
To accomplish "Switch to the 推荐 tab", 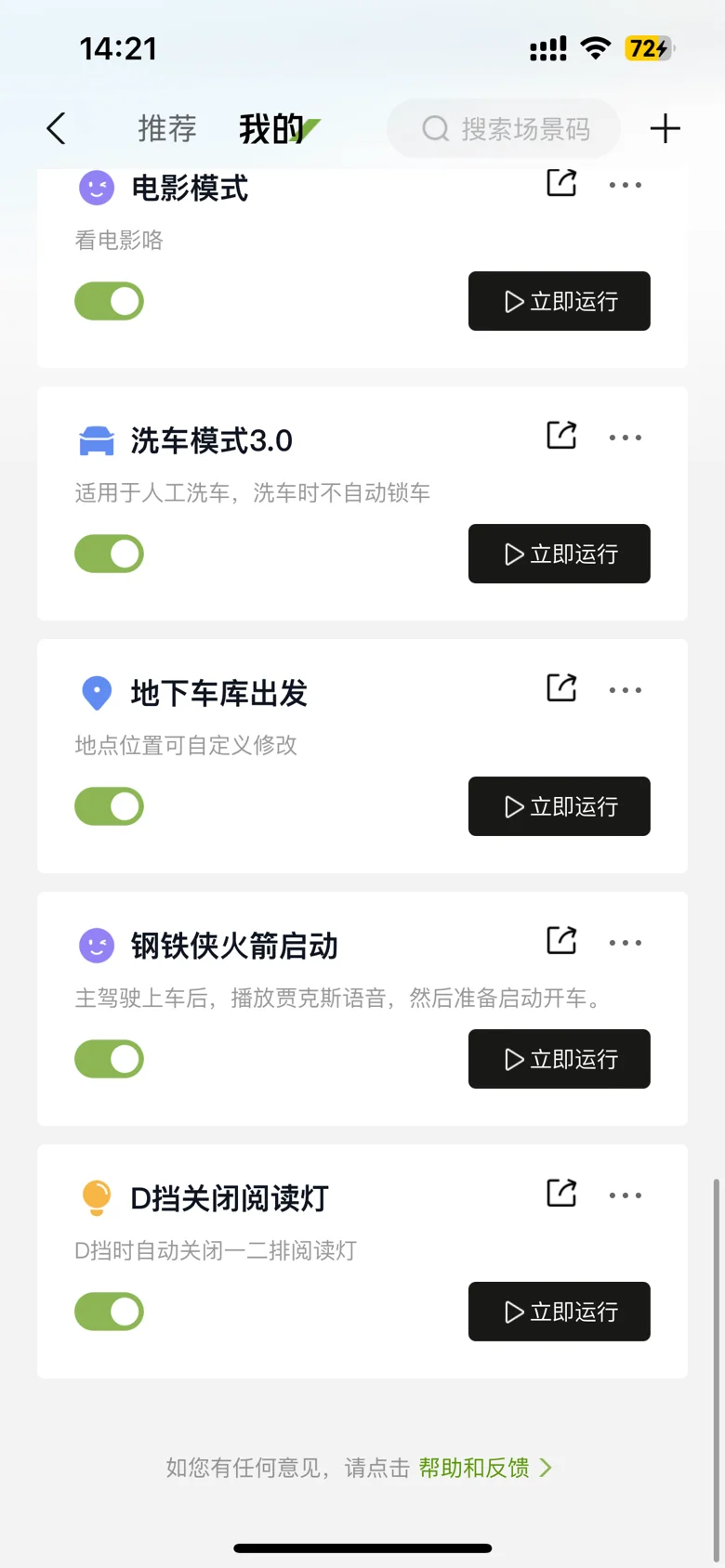I will pyautogui.click(x=167, y=129).
